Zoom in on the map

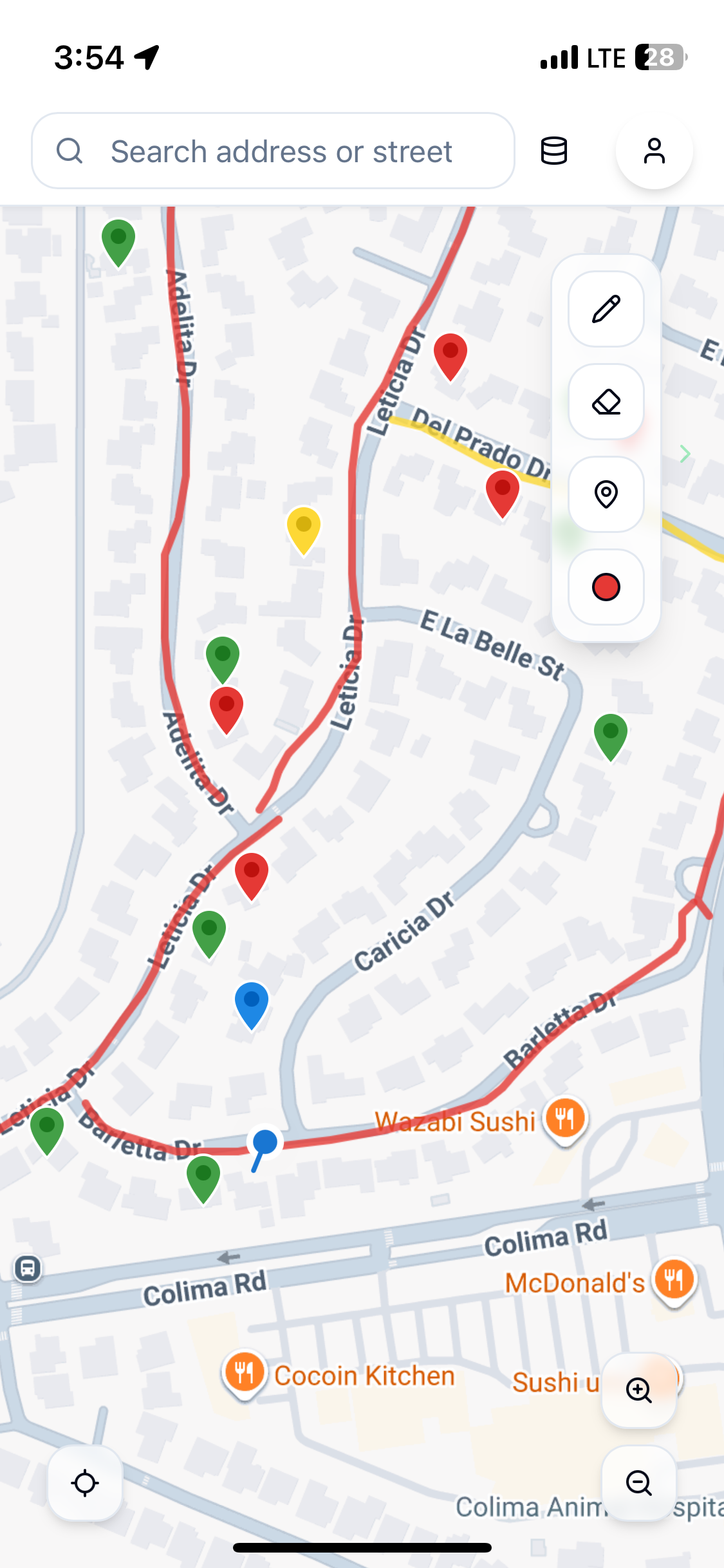(638, 1390)
